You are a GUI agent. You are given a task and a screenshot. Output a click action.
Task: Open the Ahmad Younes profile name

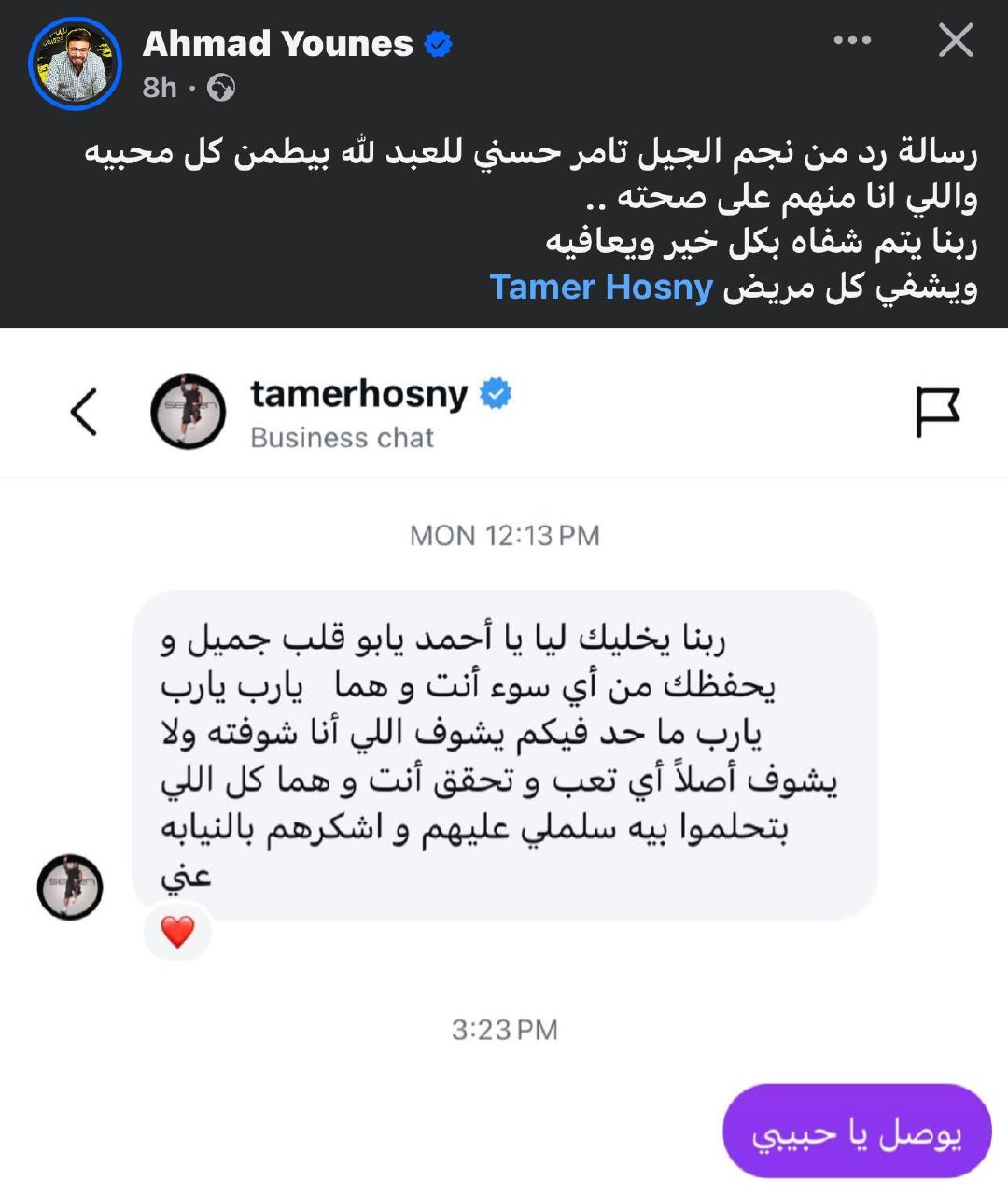[x=277, y=44]
